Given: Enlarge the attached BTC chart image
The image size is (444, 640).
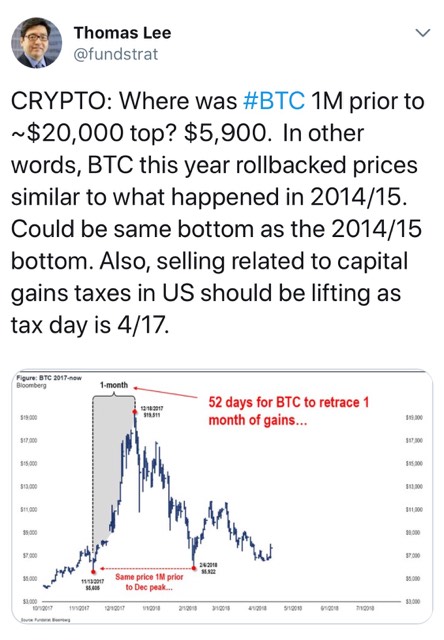Looking at the screenshot, I should click(222, 497).
